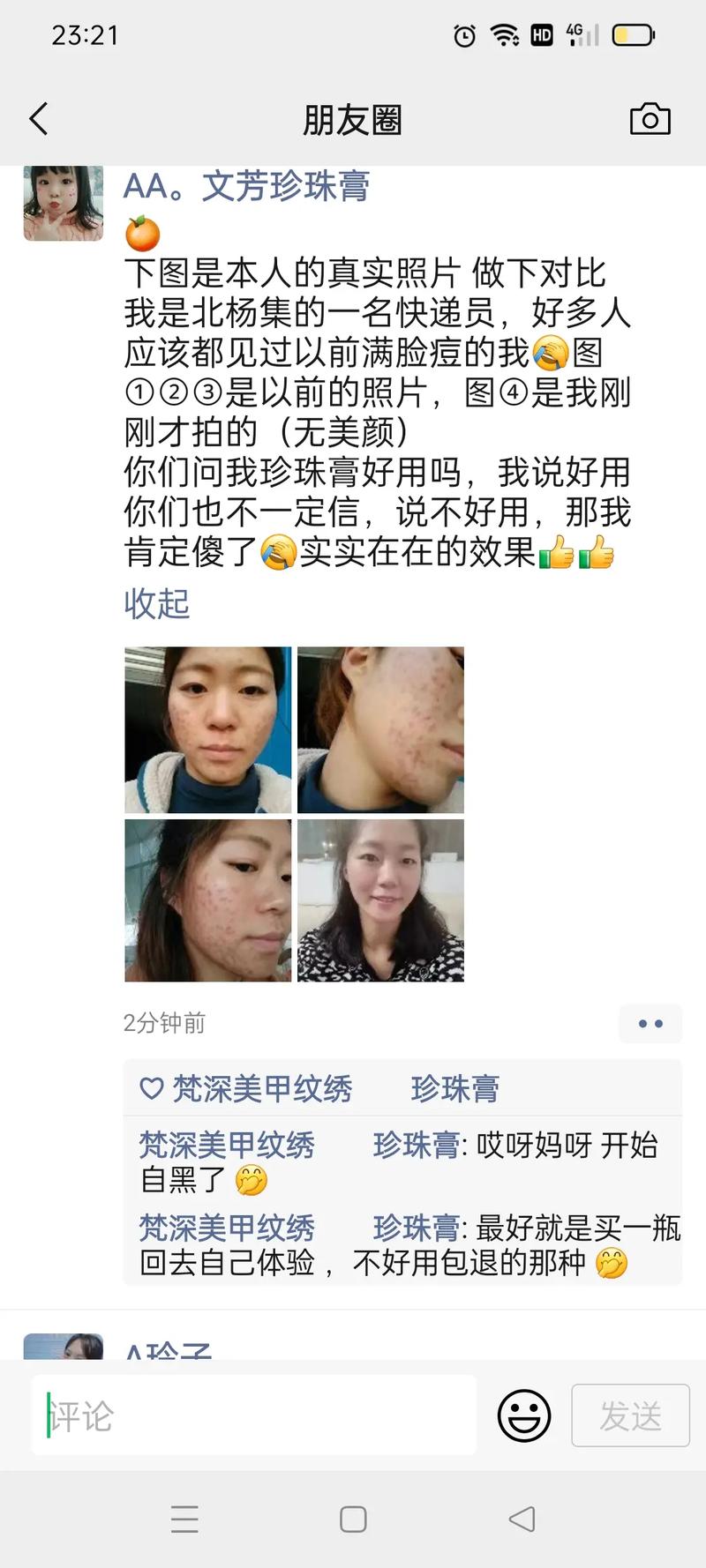The width and height of the screenshot is (706, 1568).
Task: Open the fourth selfie photo thumbnail
Action: point(381,900)
